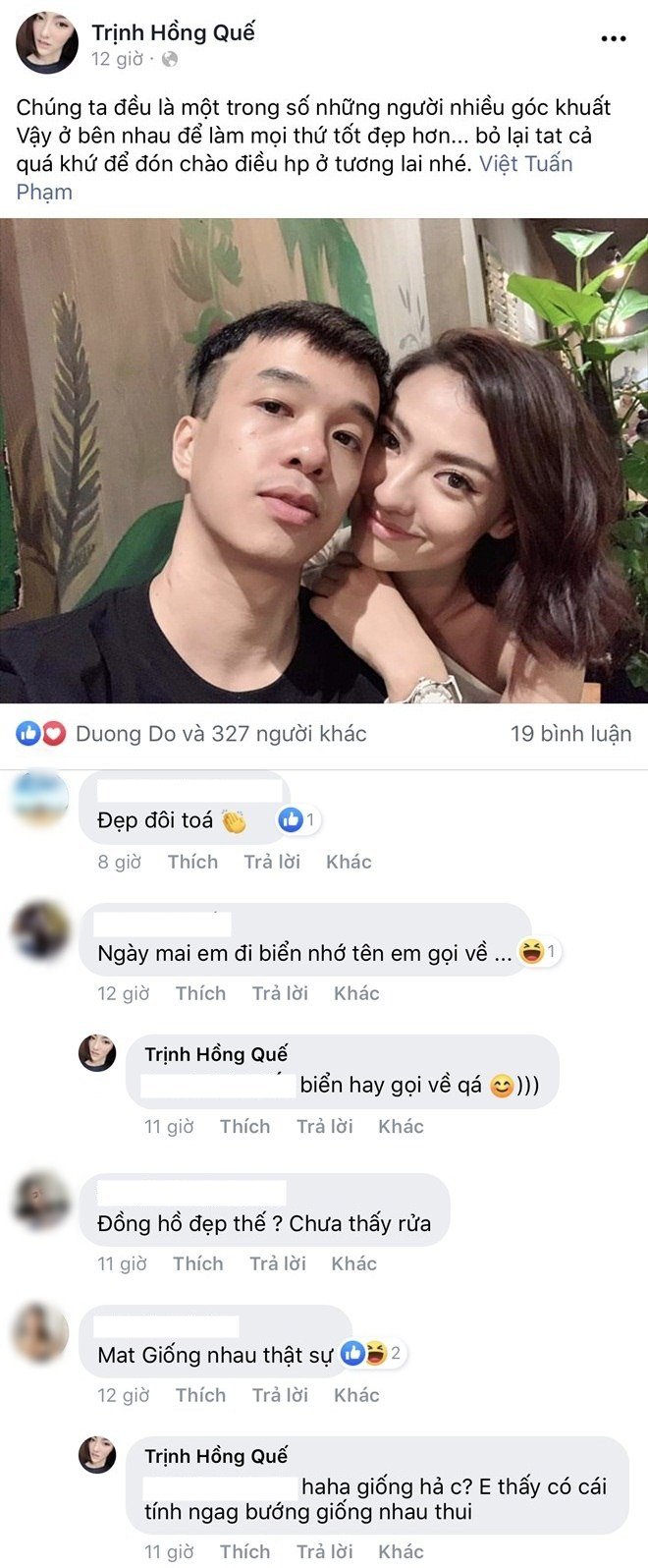Tap Khác under 'Mat Giống nhau thật sự'
Screen dimensions: 648x1568
click(x=356, y=1395)
